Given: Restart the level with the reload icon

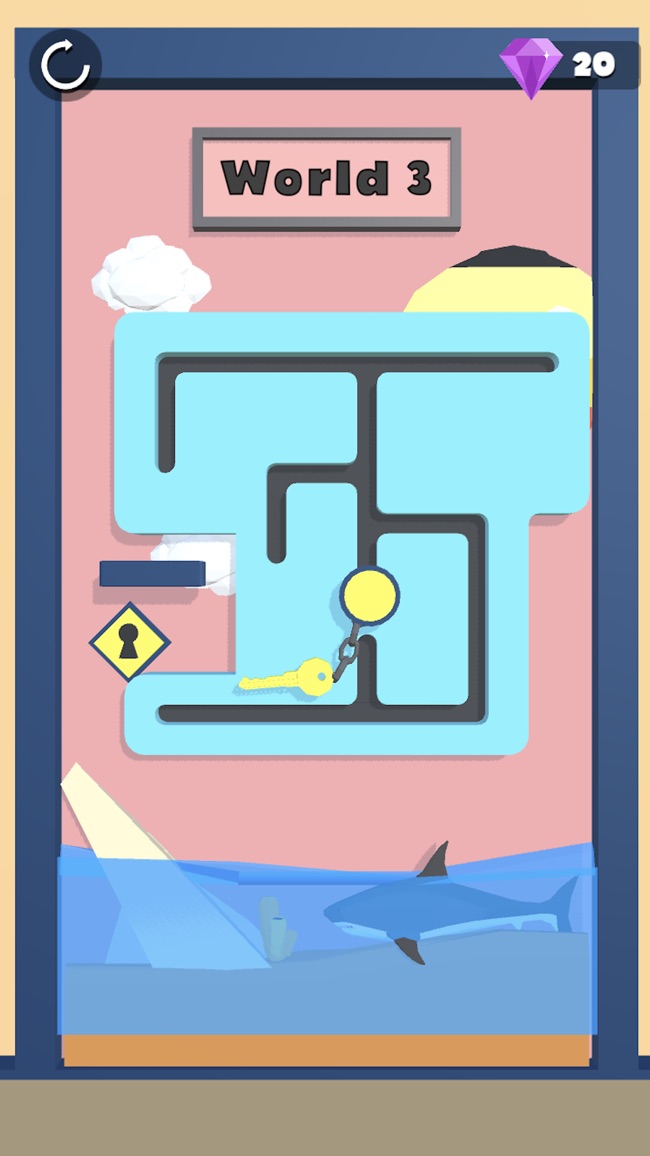Looking at the screenshot, I should (65, 65).
